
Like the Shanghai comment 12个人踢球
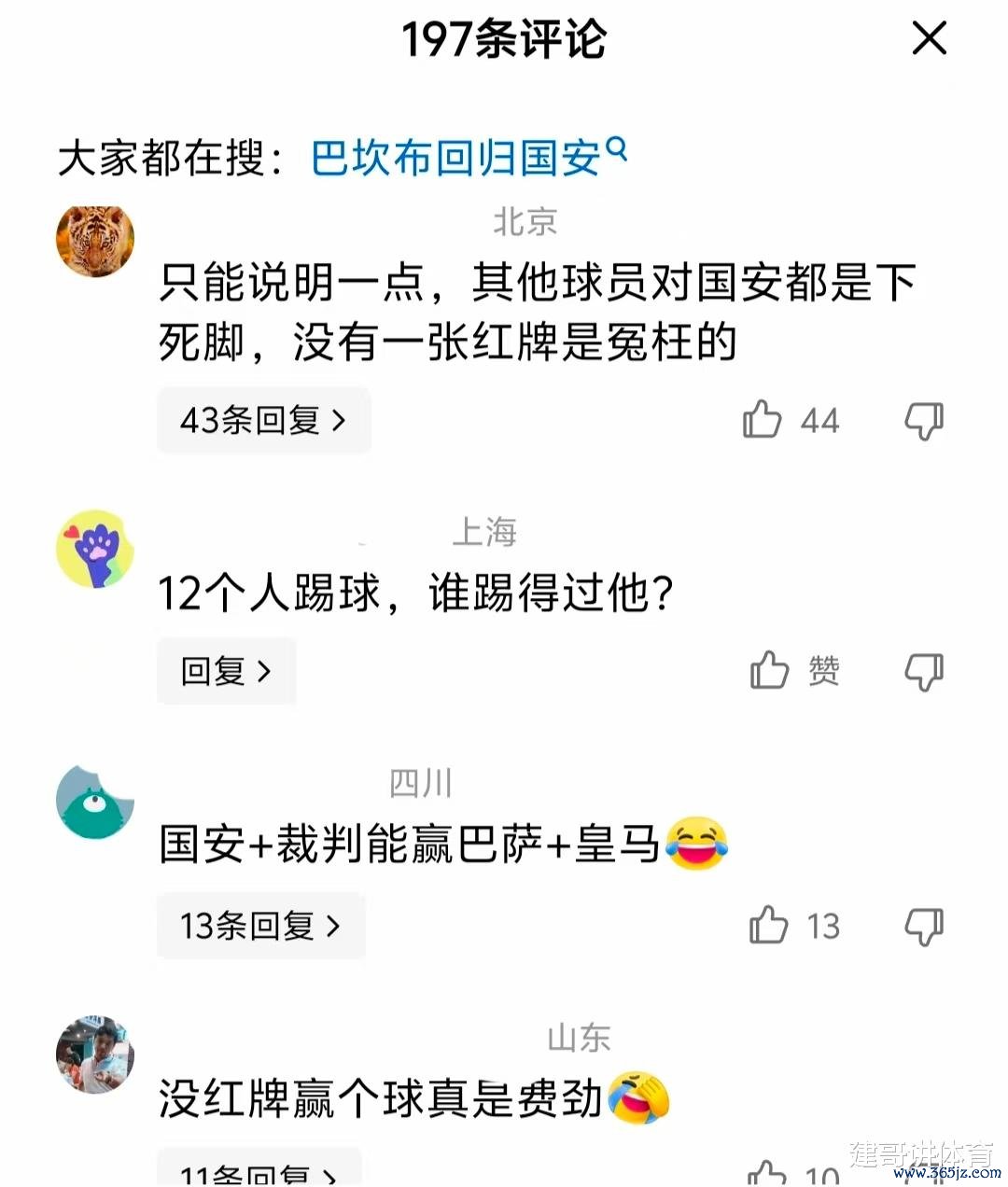coord(770,670)
